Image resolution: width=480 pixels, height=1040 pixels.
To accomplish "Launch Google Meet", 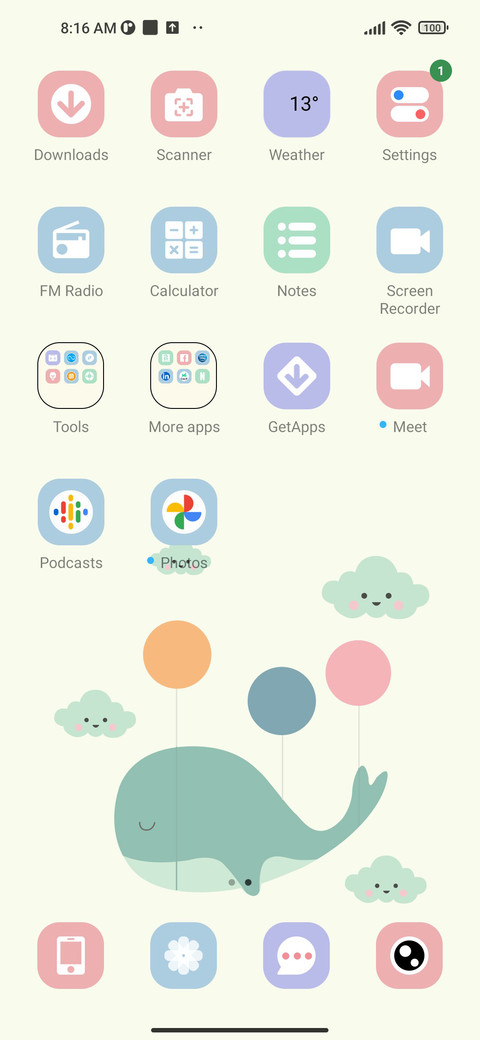I will pyautogui.click(x=409, y=376).
